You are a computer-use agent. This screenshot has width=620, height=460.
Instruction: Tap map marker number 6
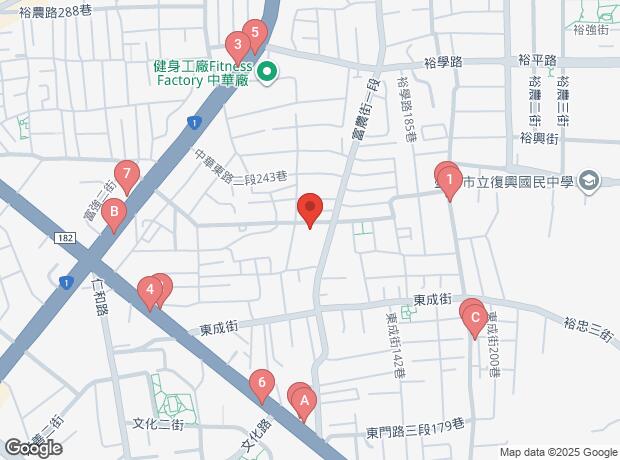tap(261, 382)
